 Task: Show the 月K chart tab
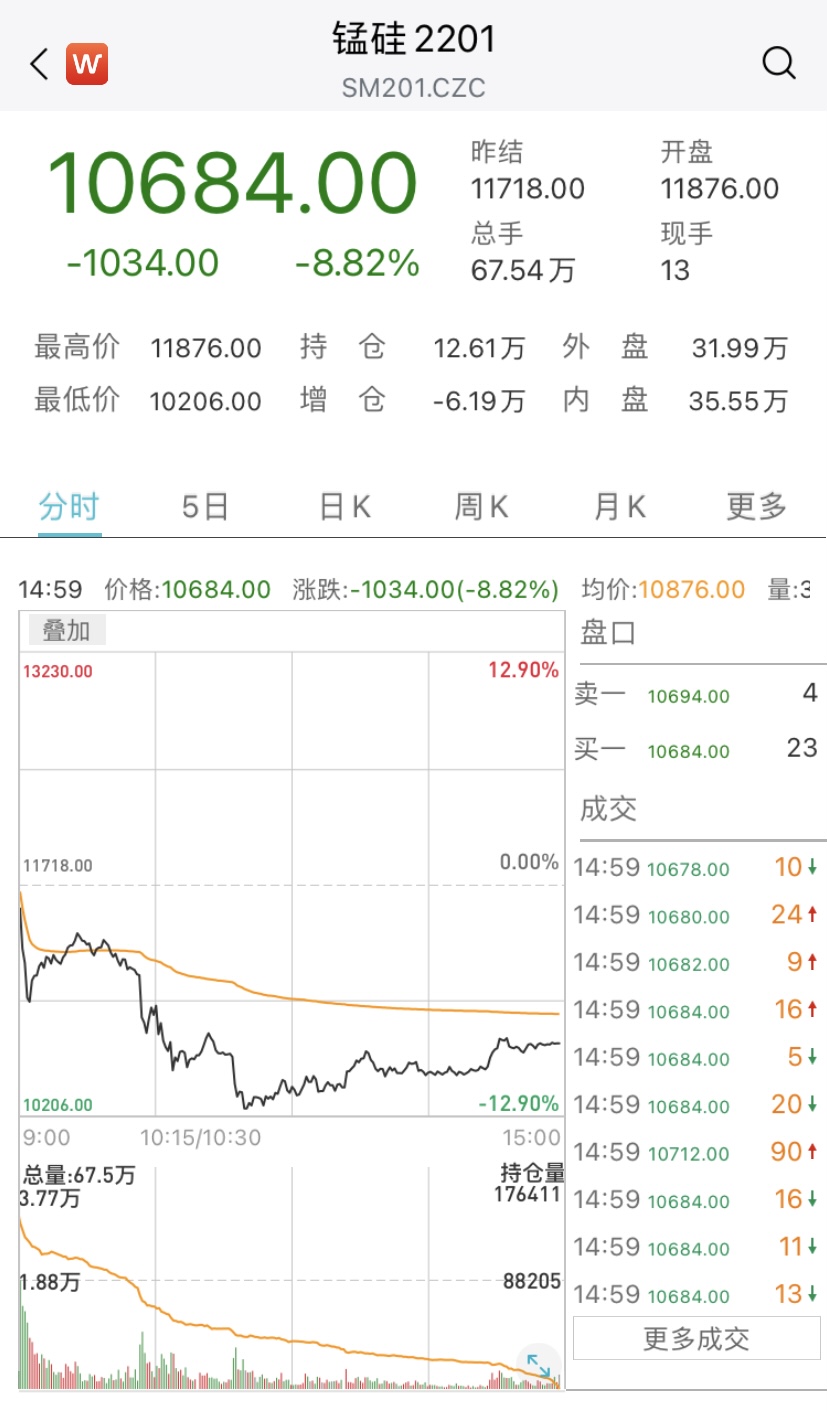point(619,507)
